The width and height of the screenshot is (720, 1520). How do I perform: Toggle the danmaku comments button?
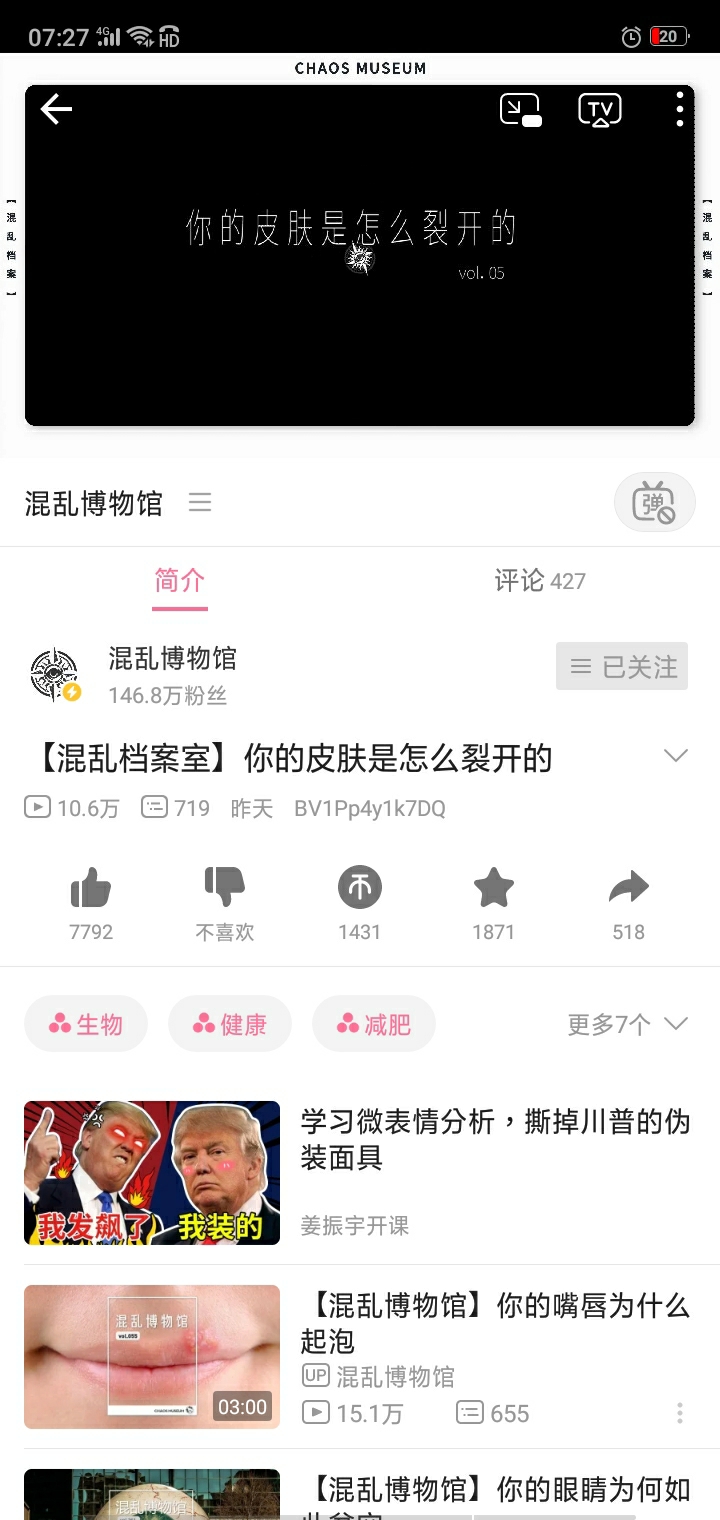point(654,502)
